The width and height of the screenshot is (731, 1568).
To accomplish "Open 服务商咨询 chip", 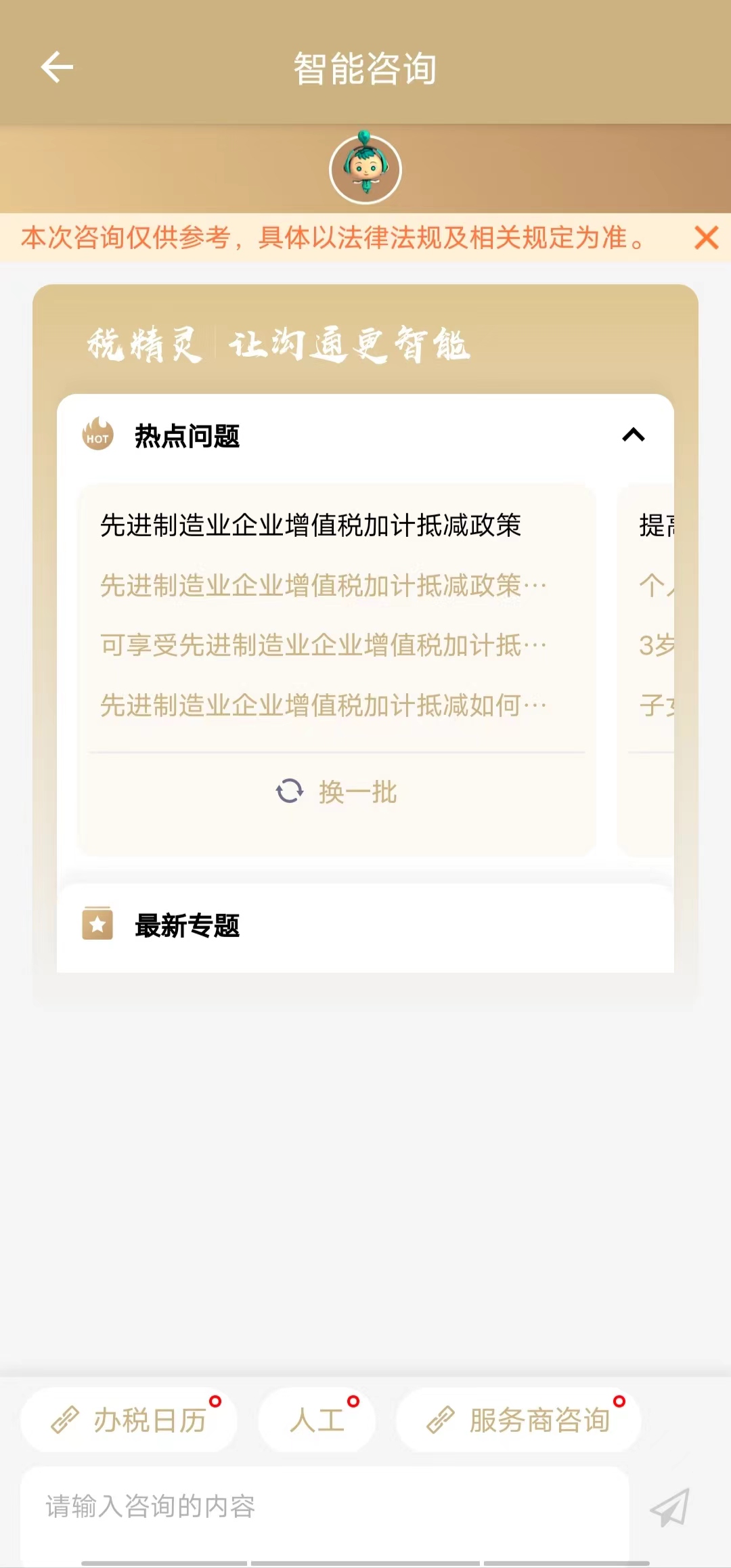I will tap(518, 1420).
